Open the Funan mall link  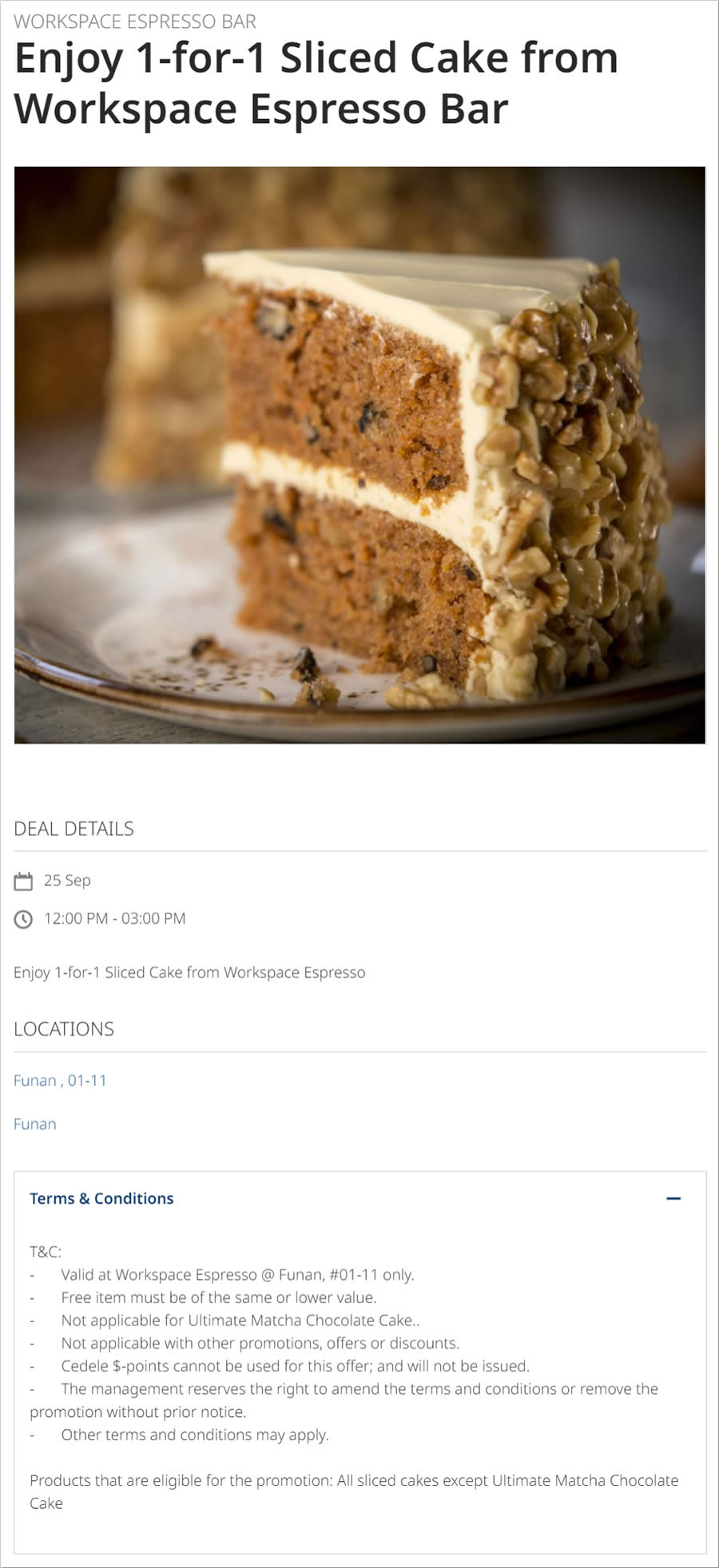(x=35, y=1123)
